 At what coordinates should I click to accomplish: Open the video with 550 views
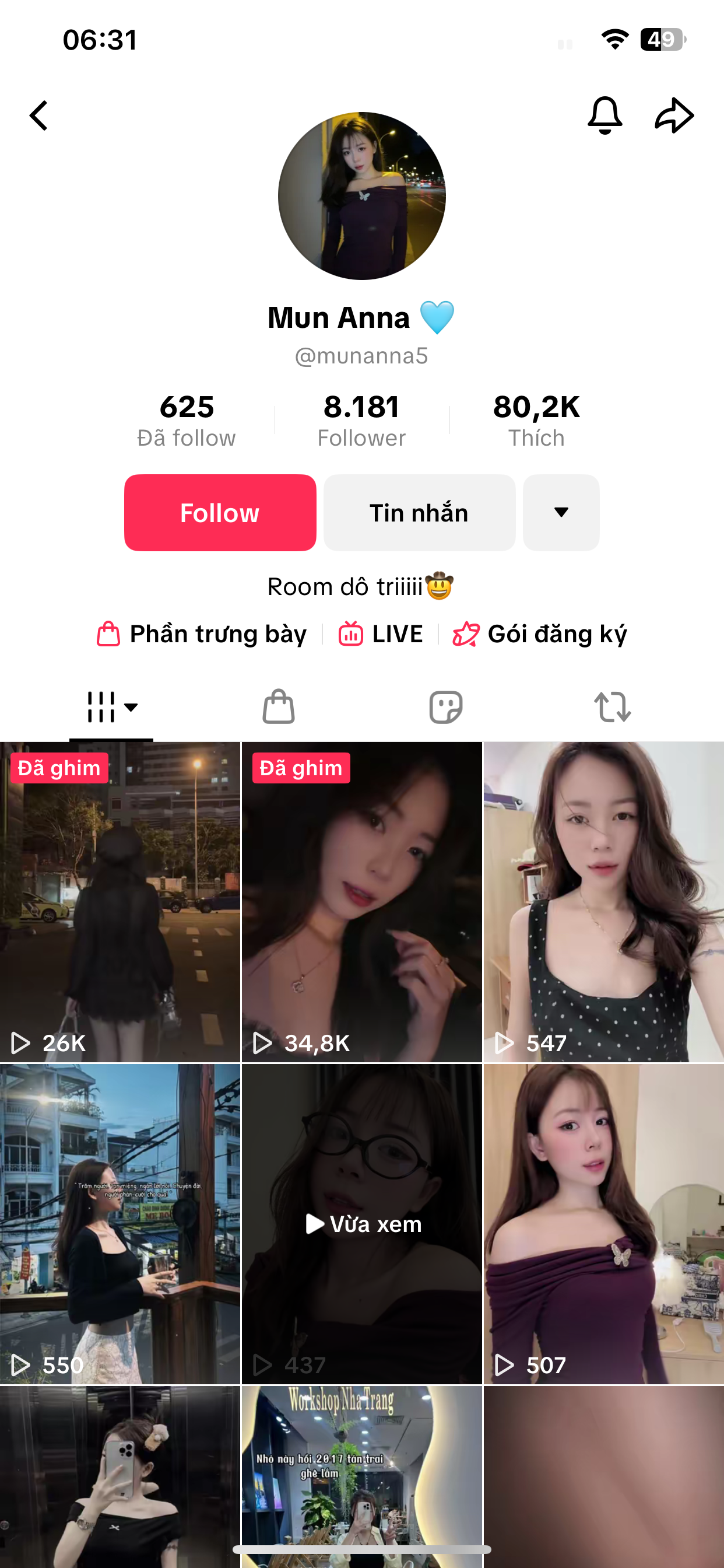click(120, 1223)
